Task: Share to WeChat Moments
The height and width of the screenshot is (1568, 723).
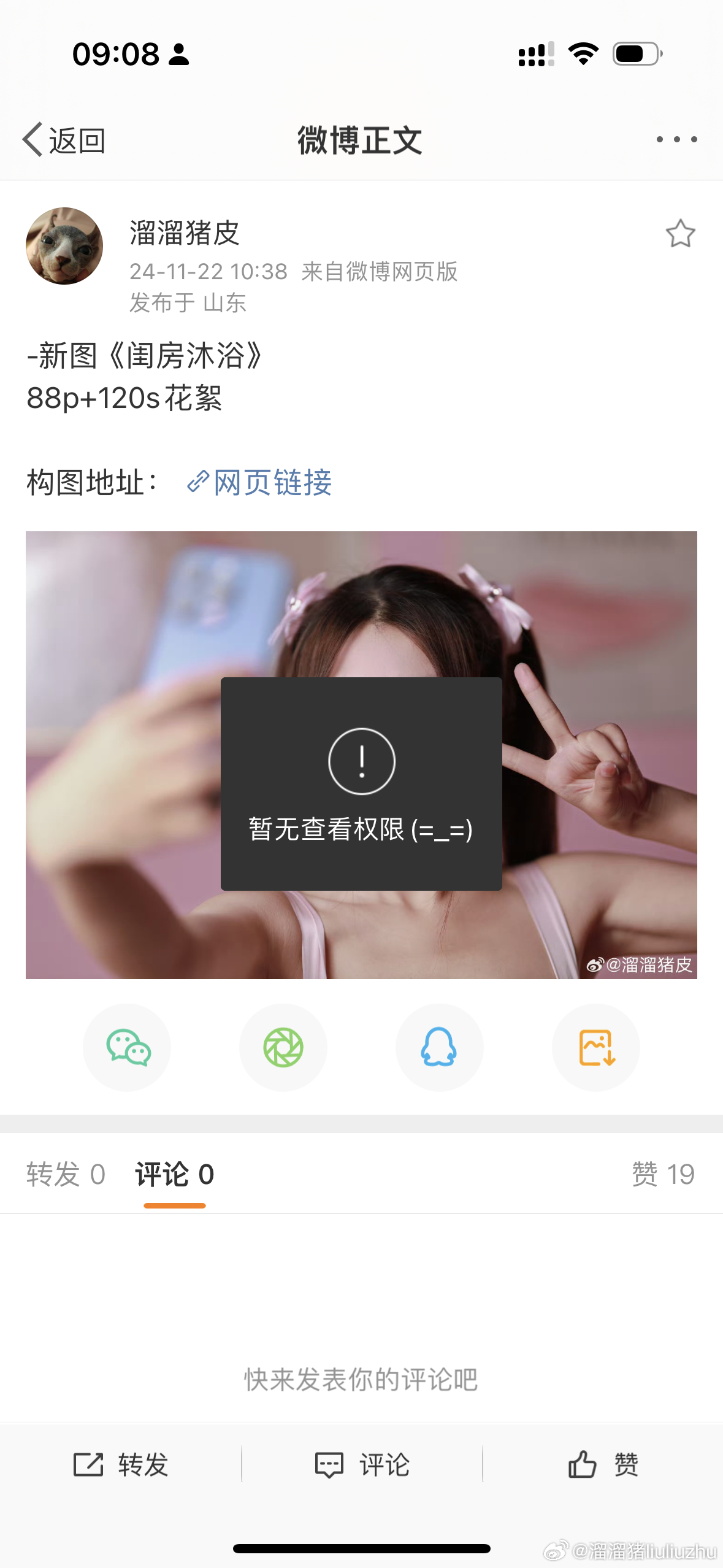Action: click(283, 1047)
